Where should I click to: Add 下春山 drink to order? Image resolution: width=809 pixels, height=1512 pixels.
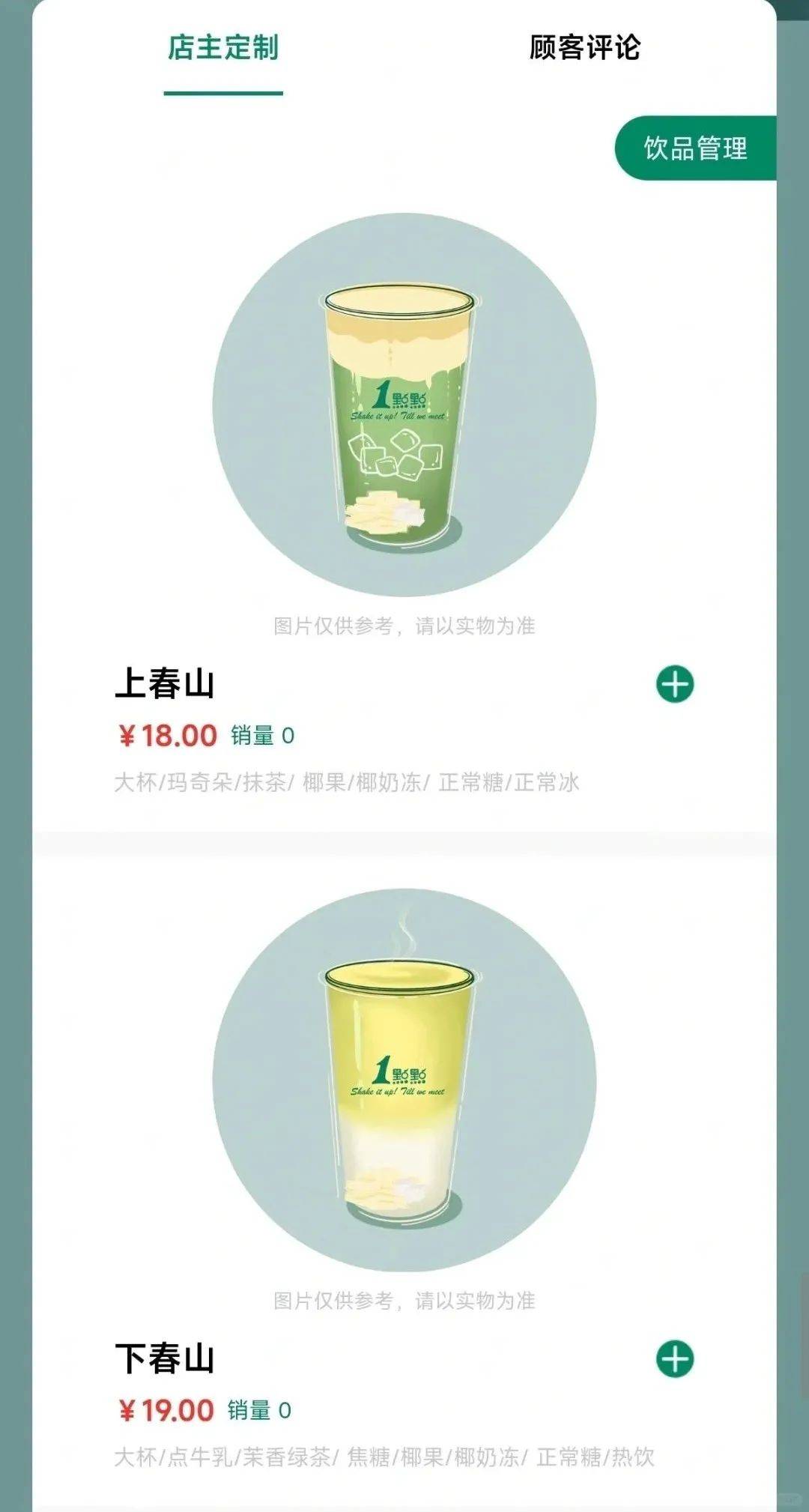(x=675, y=1358)
